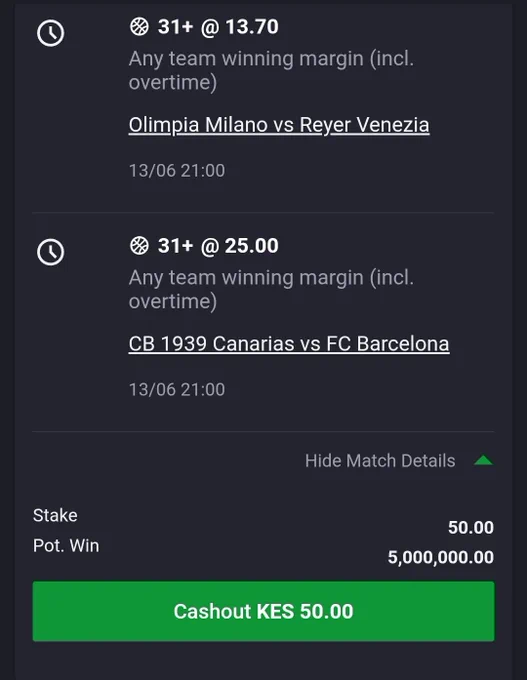This screenshot has width=527, height=680.
Task: Open the CB 1939 Canarias vs FC Barcelona match
Action: [289, 344]
